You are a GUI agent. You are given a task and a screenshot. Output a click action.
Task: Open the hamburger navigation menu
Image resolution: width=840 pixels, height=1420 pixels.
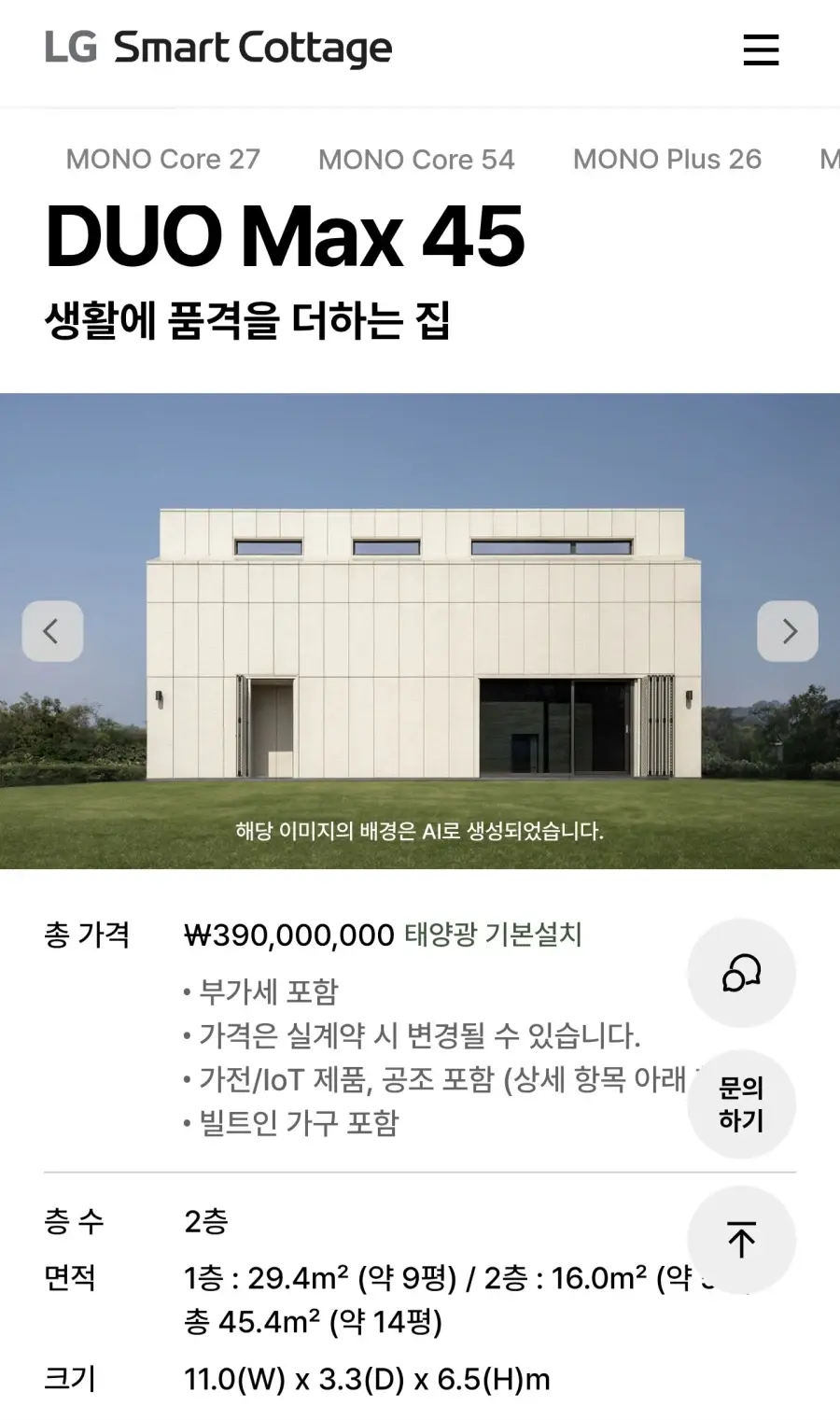click(x=761, y=51)
